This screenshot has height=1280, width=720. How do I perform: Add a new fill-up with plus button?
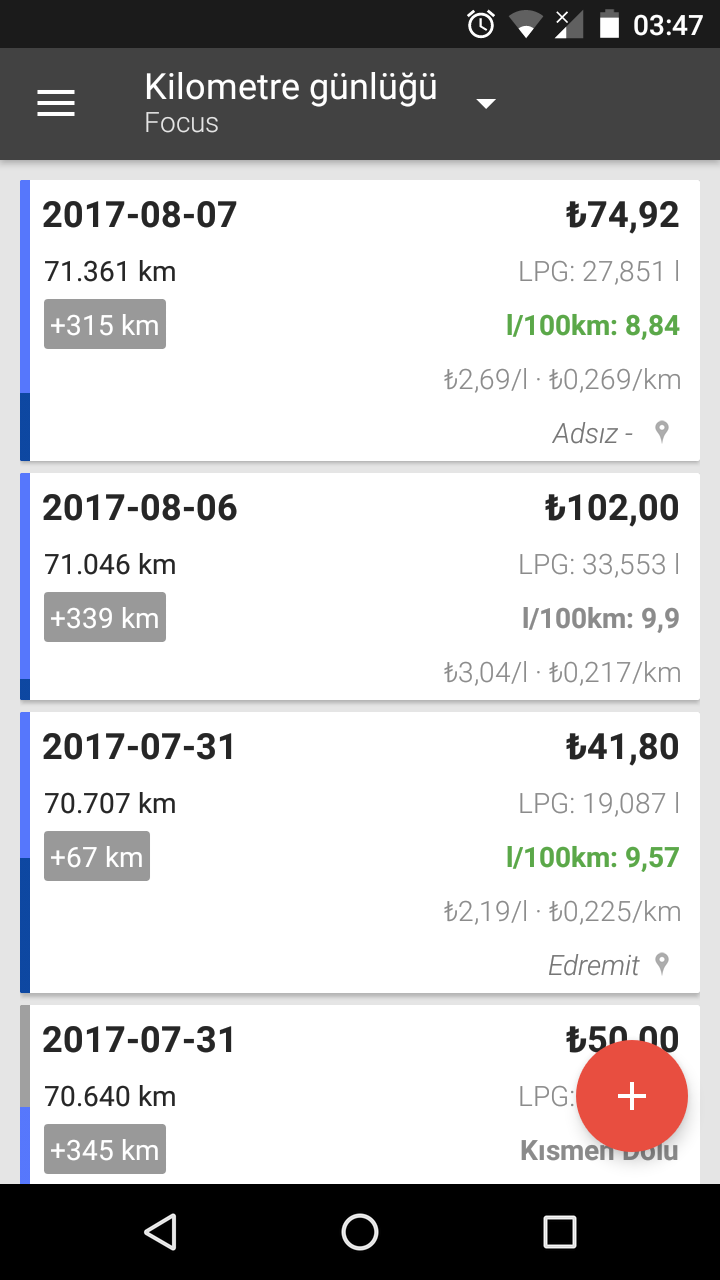(632, 1096)
